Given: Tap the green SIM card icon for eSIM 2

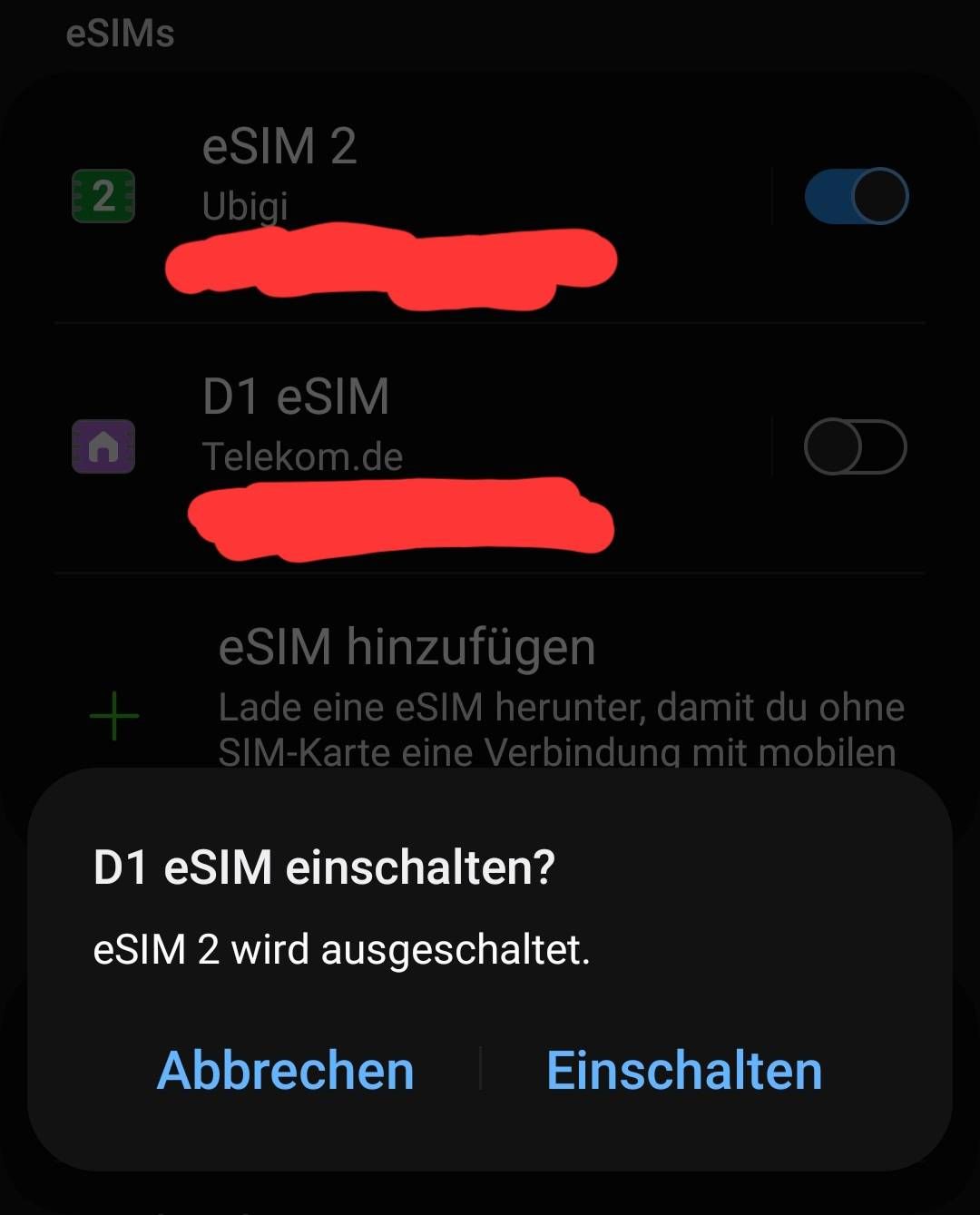Looking at the screenshot, I should pyautogui.click(x=103, y=193).
